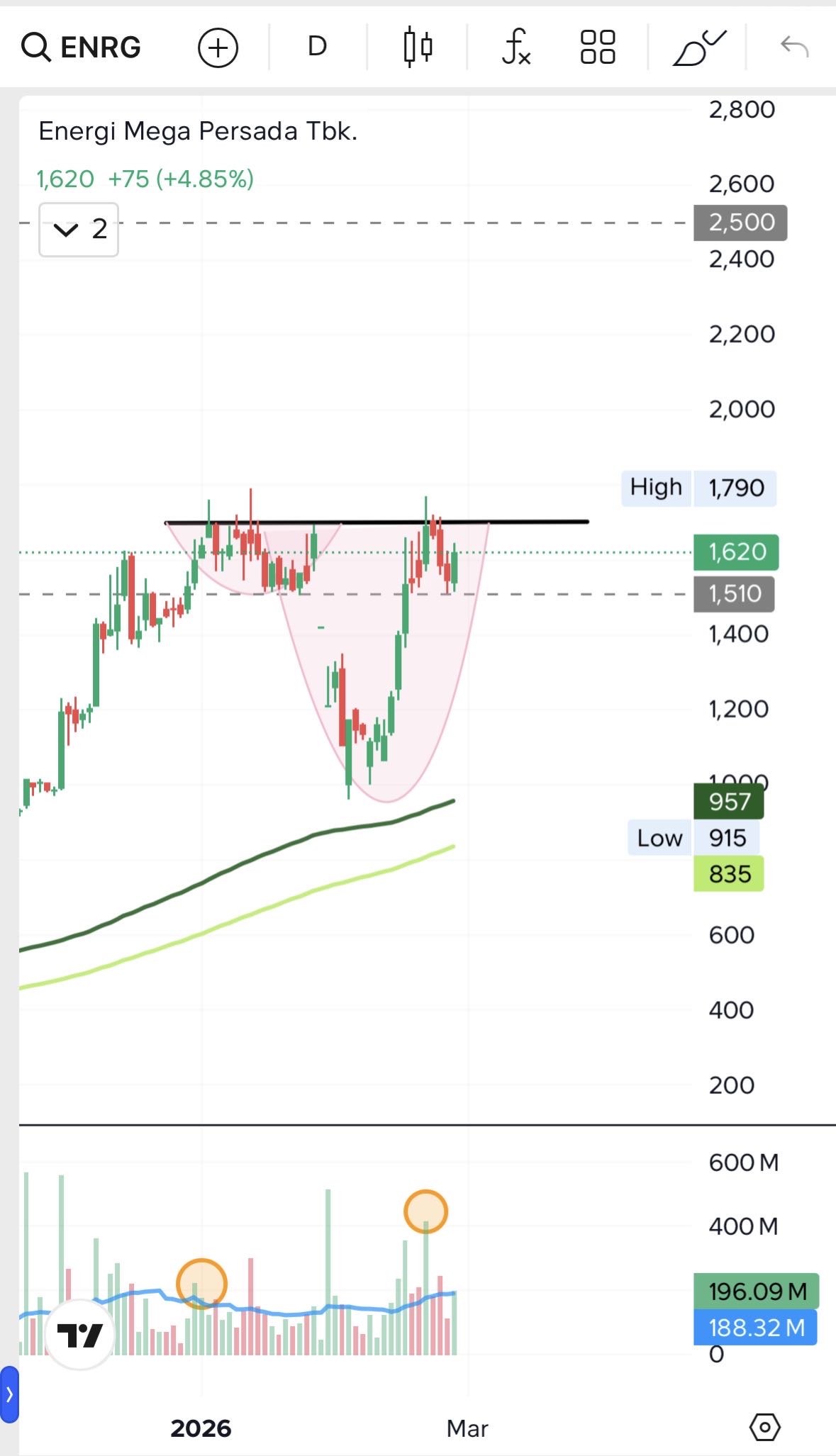Expand the collapsed indicators legend showing 2
836x1456 pixels.
pyautogui.click(x=79, y=230)
